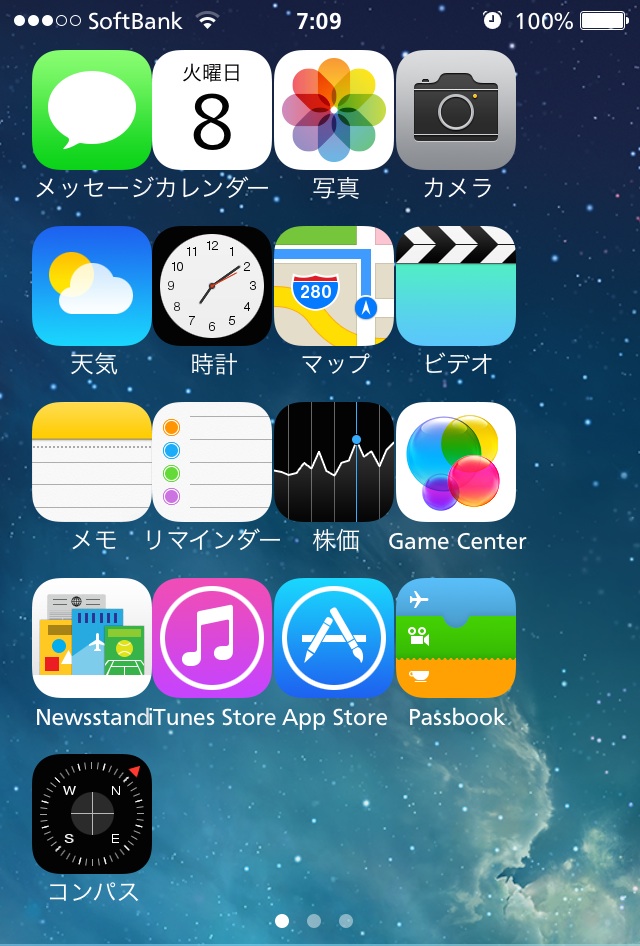Launch the App Store
The height and width of the screenshot is (946, 640).
click(334, 638)
